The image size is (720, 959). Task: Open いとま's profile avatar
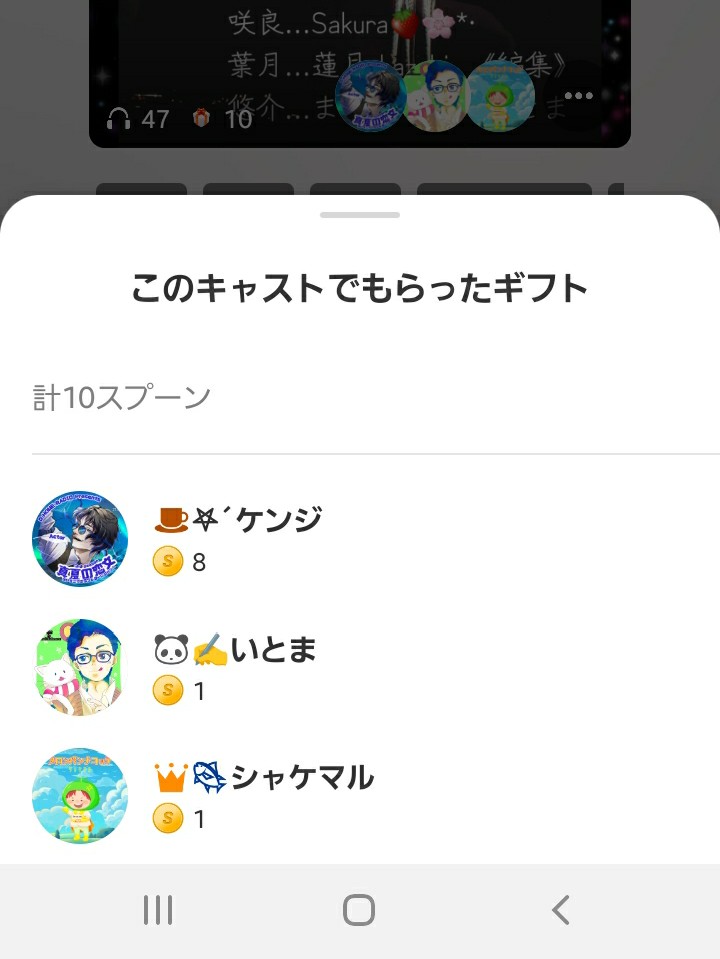coord(80,666)
